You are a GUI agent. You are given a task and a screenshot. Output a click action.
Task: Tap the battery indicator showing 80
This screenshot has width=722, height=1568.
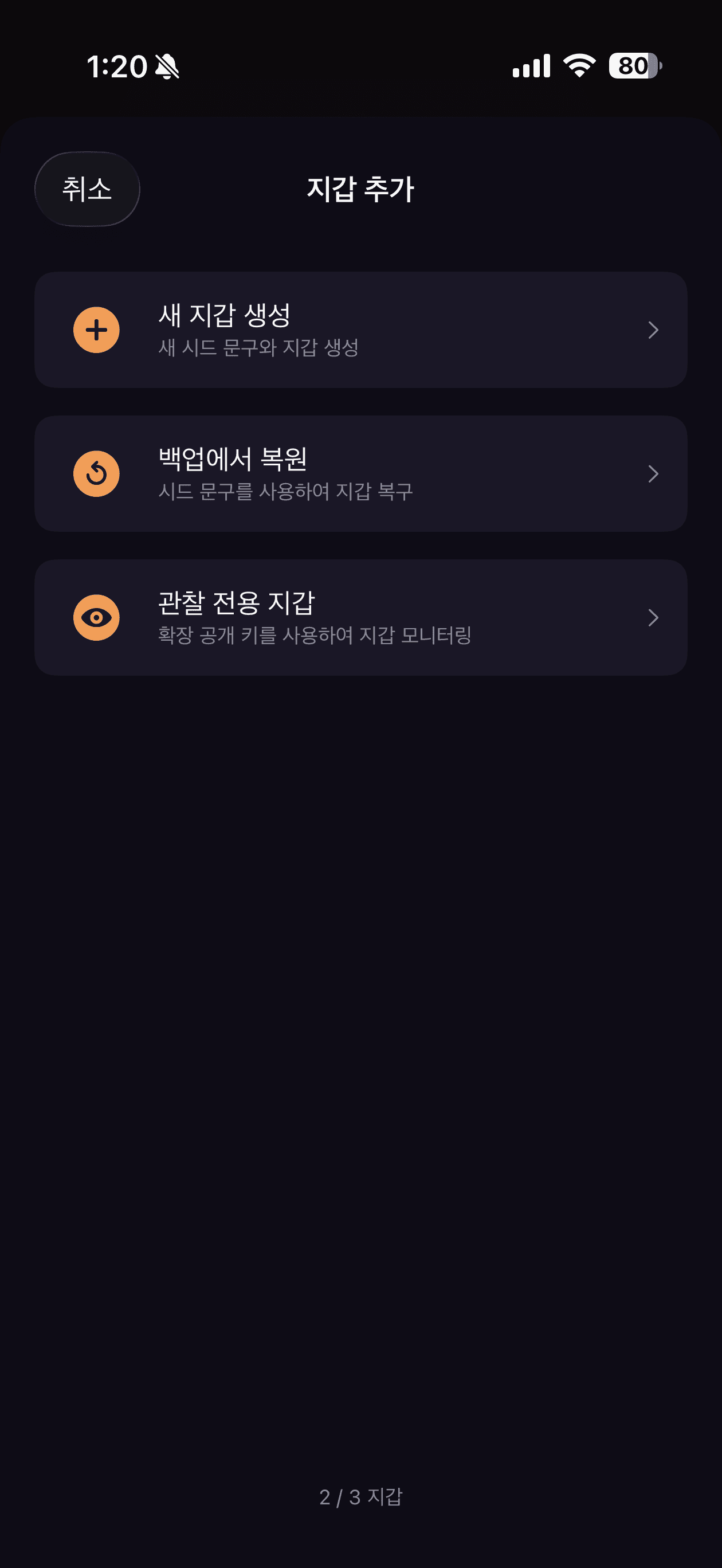point(632,67)
